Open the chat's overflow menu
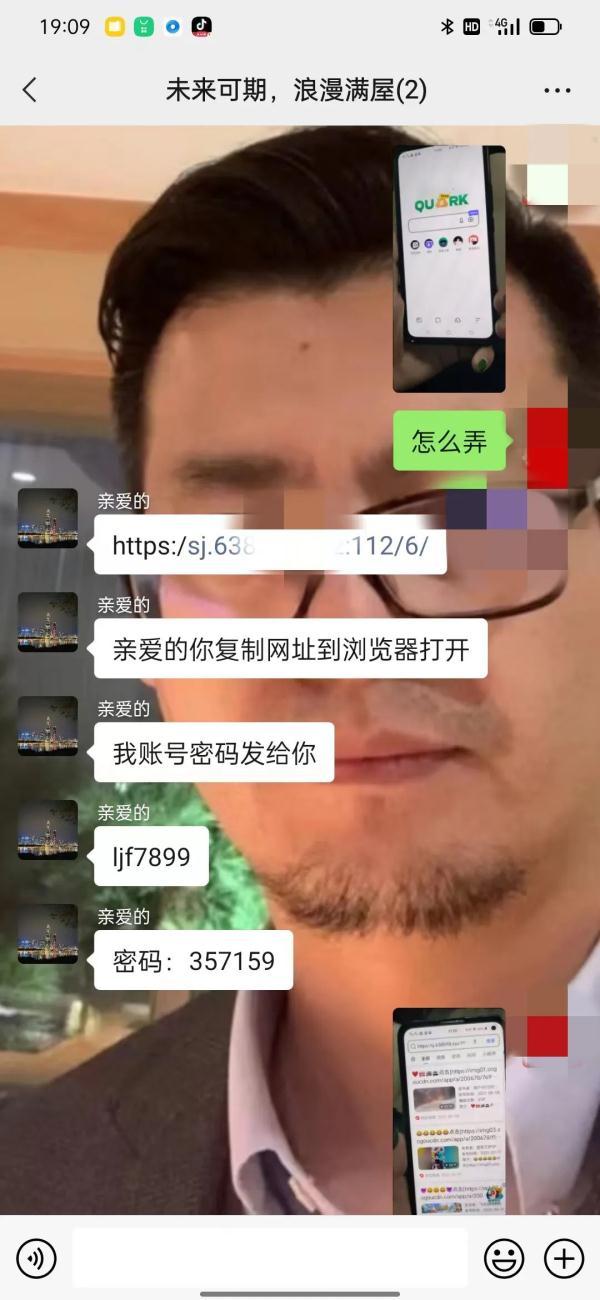600x1300 pixels. click(557, 90)
